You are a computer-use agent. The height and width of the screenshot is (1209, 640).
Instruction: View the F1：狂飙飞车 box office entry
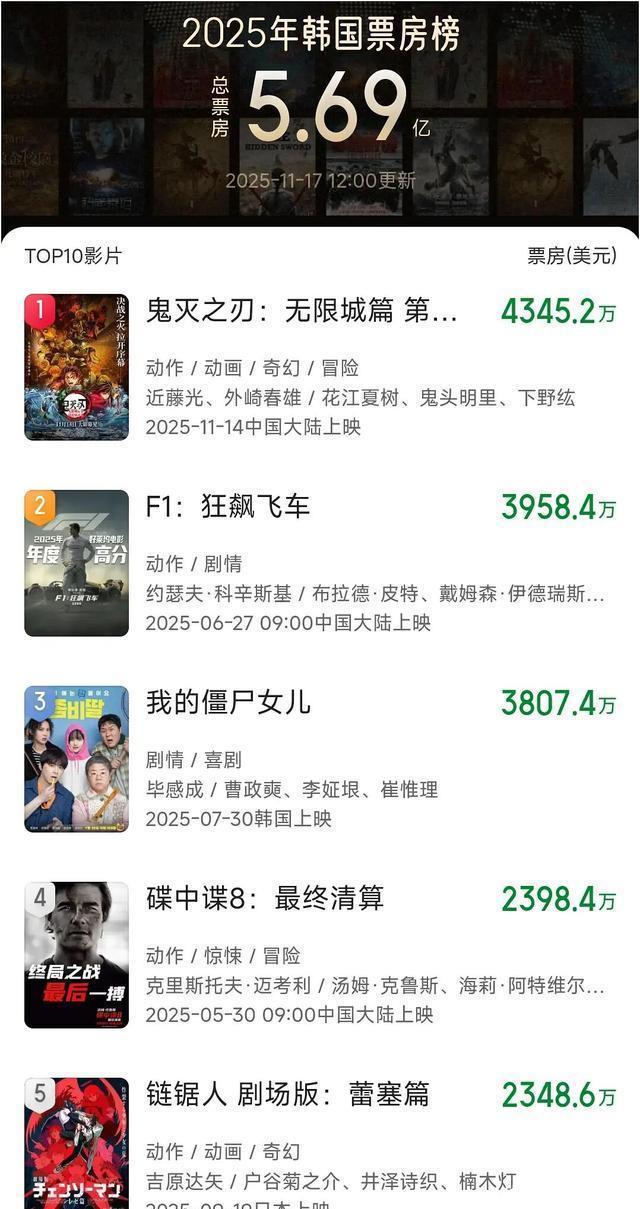click(x=228, y=507)
